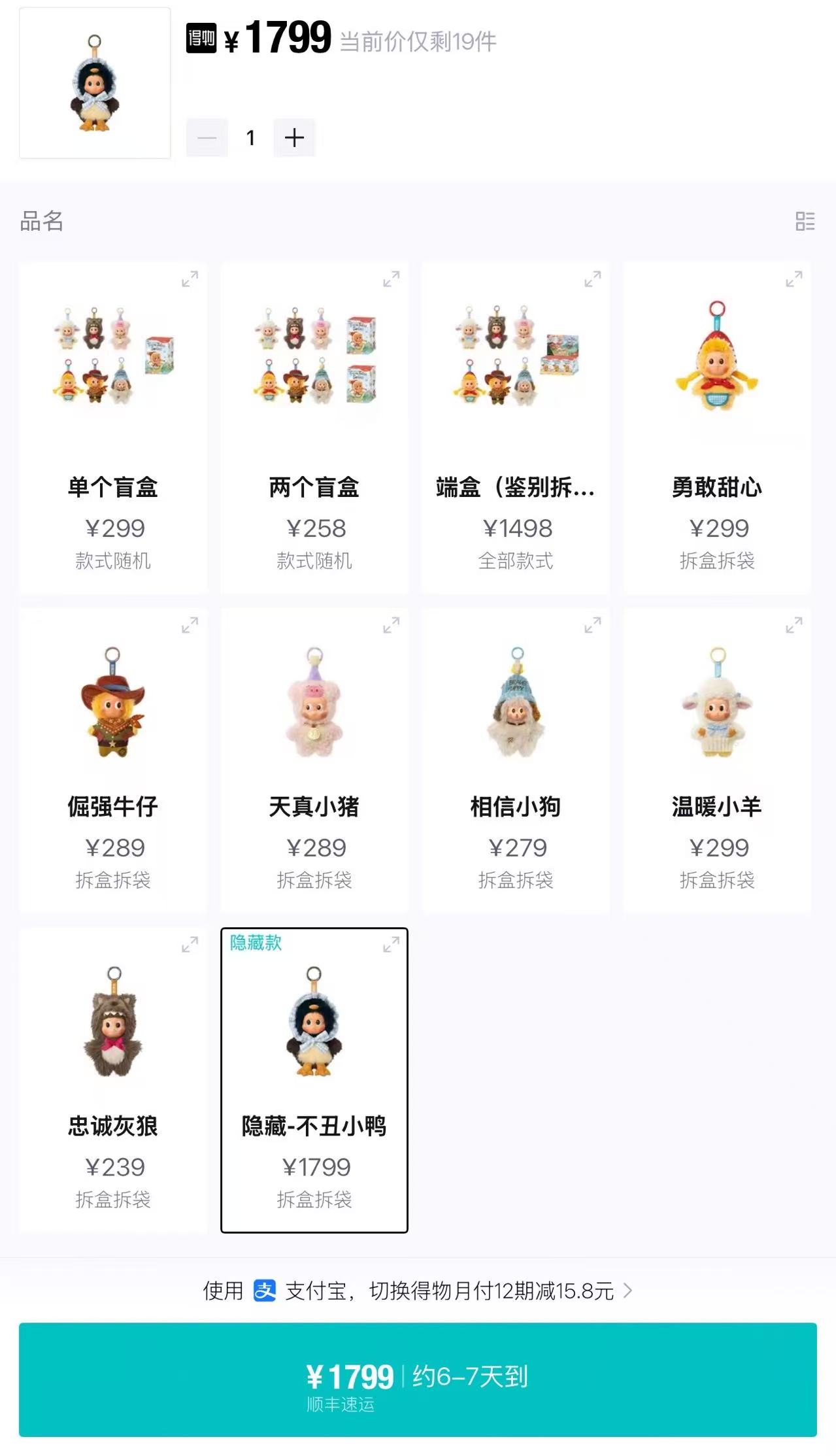
Task: Pick the 温暖小羊 style
Action: (x=717, y=760)
